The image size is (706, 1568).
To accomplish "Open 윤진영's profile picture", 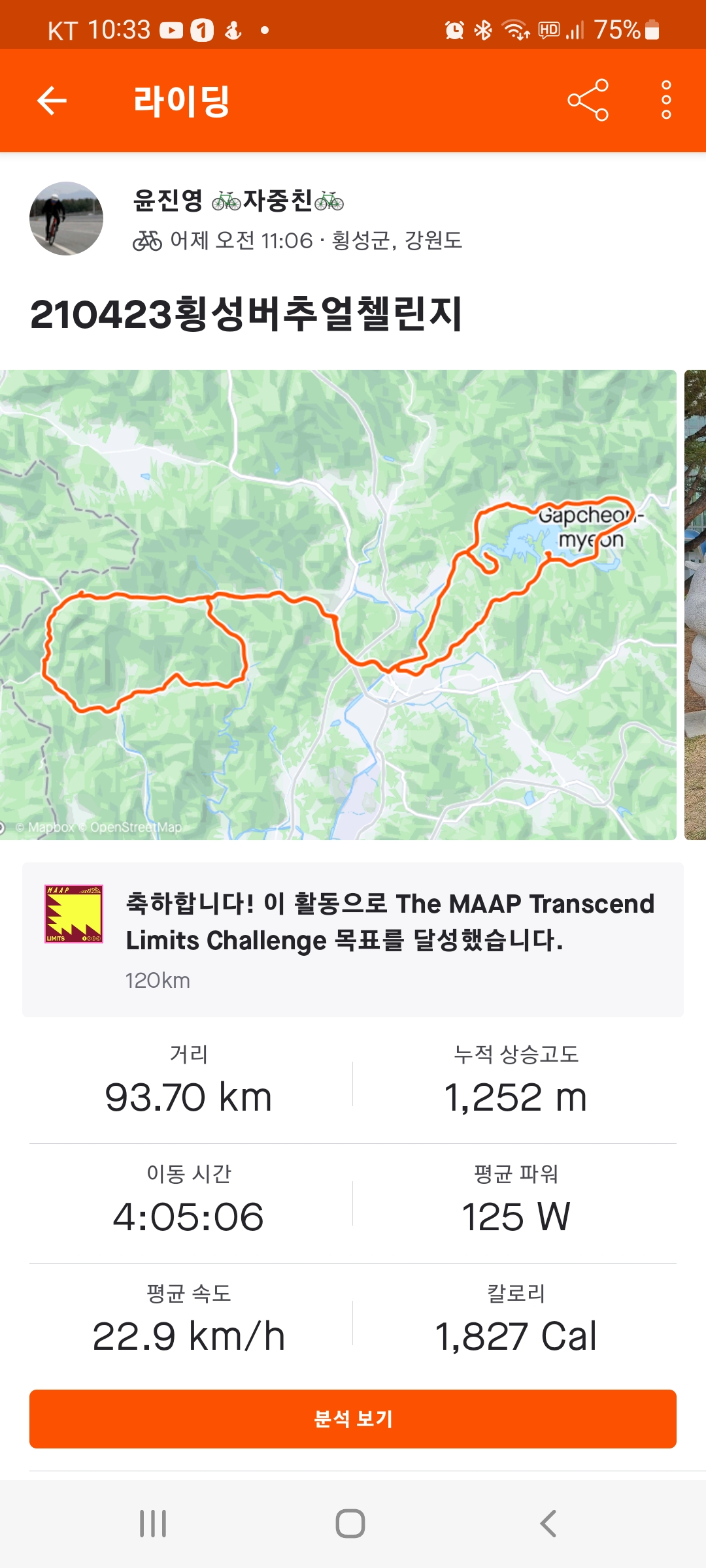I will point(66,218).
